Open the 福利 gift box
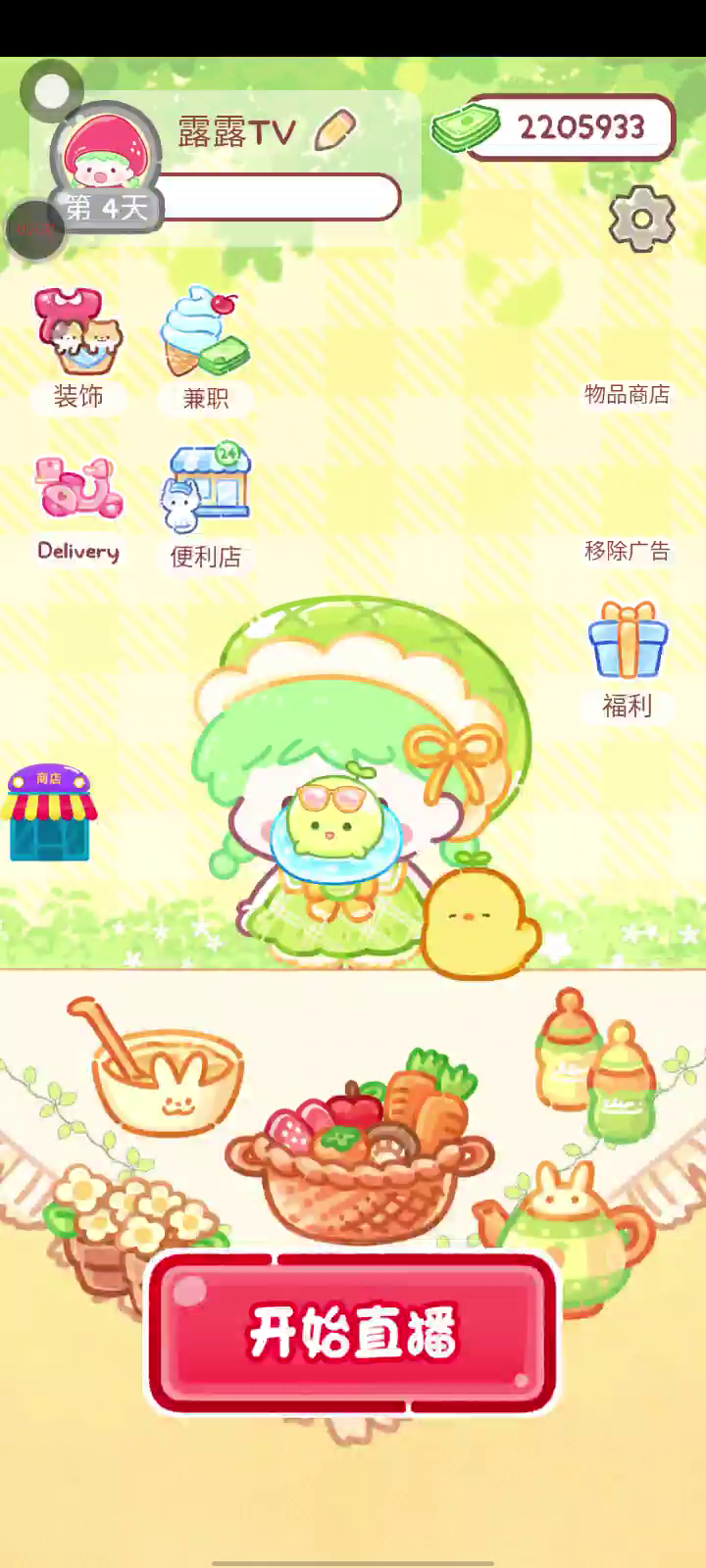The width and height of the screenshot is (706, 1568). pos(628,659)
